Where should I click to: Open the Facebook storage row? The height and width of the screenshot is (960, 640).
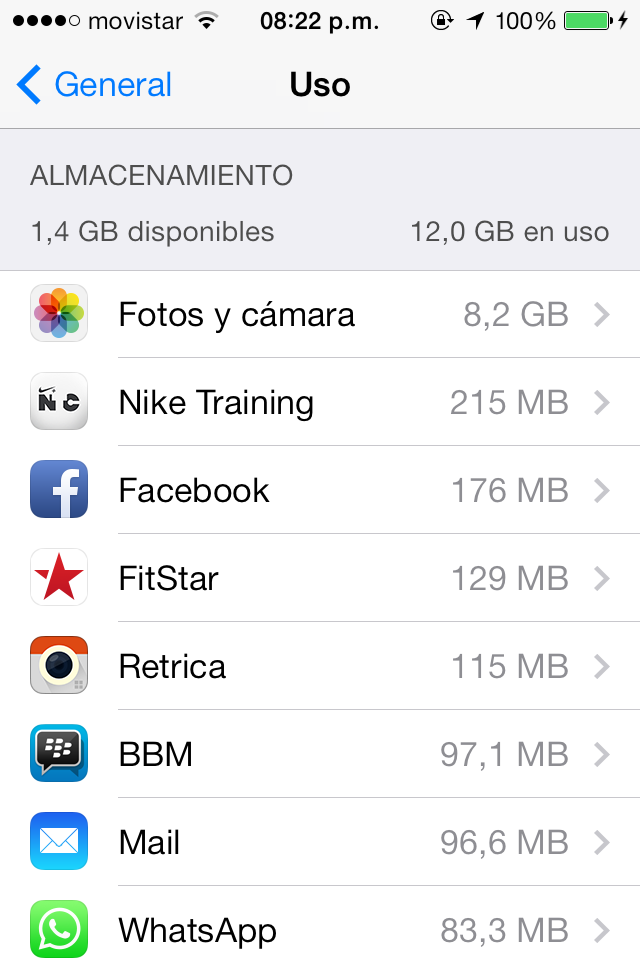tap(320, 490)
